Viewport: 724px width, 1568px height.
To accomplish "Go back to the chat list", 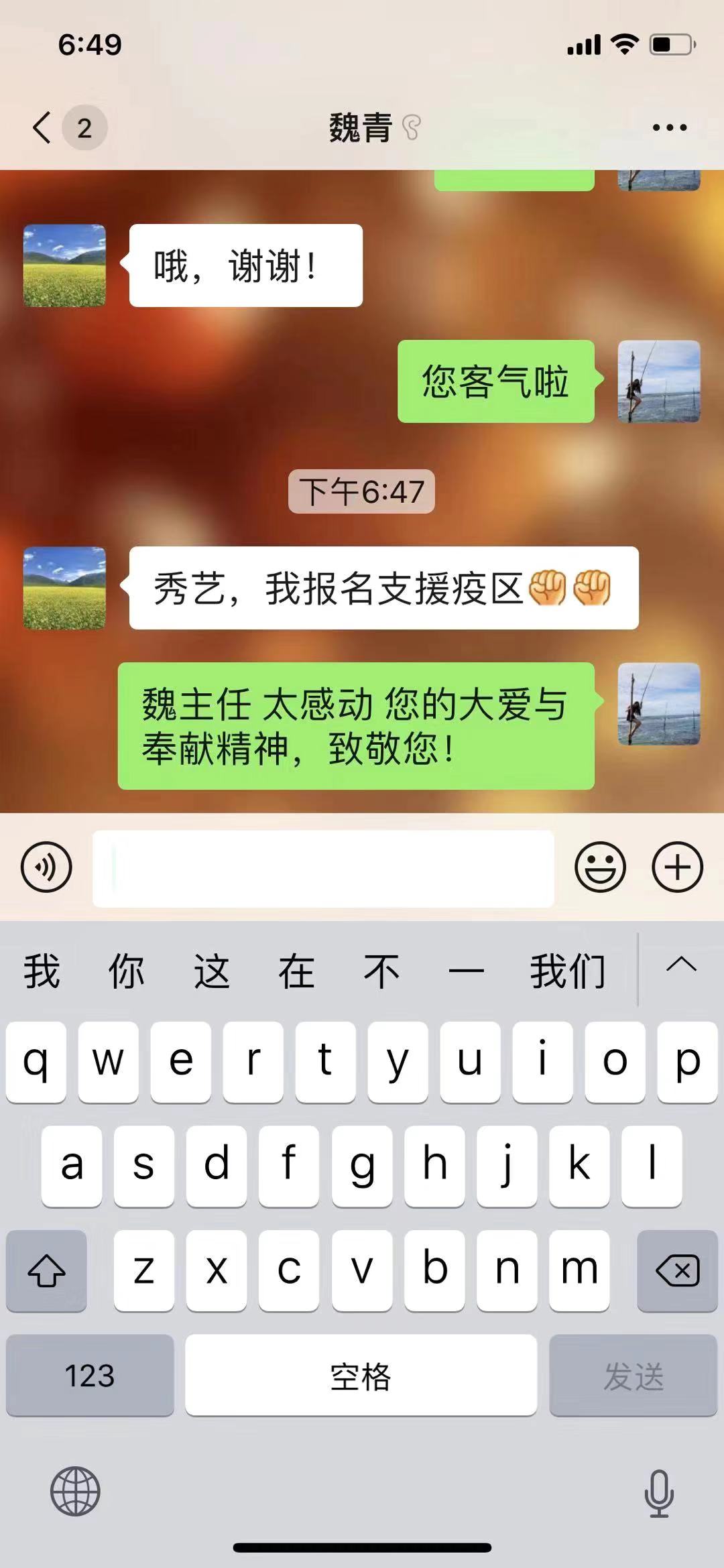I will 42,127.
